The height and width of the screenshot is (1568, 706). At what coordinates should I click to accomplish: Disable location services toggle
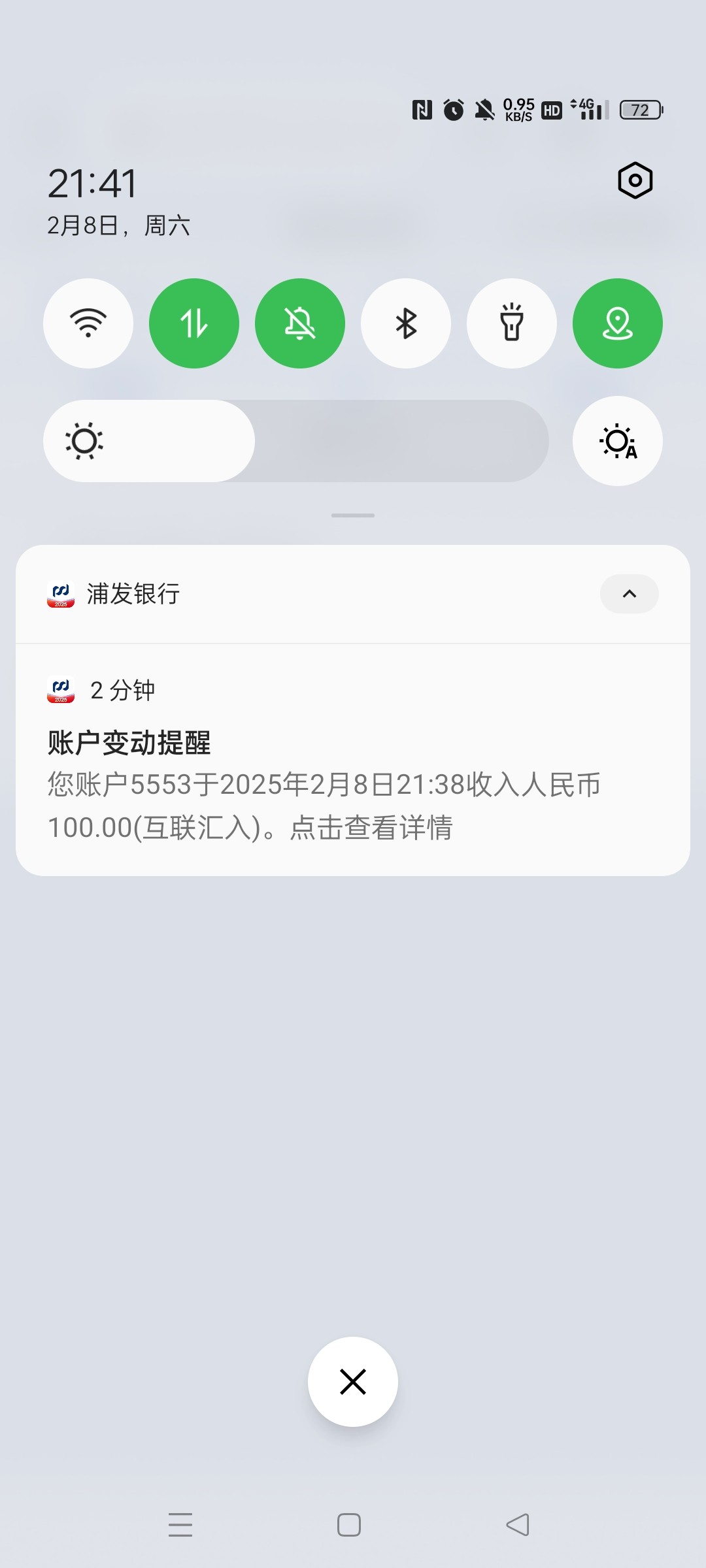[618, 323]
